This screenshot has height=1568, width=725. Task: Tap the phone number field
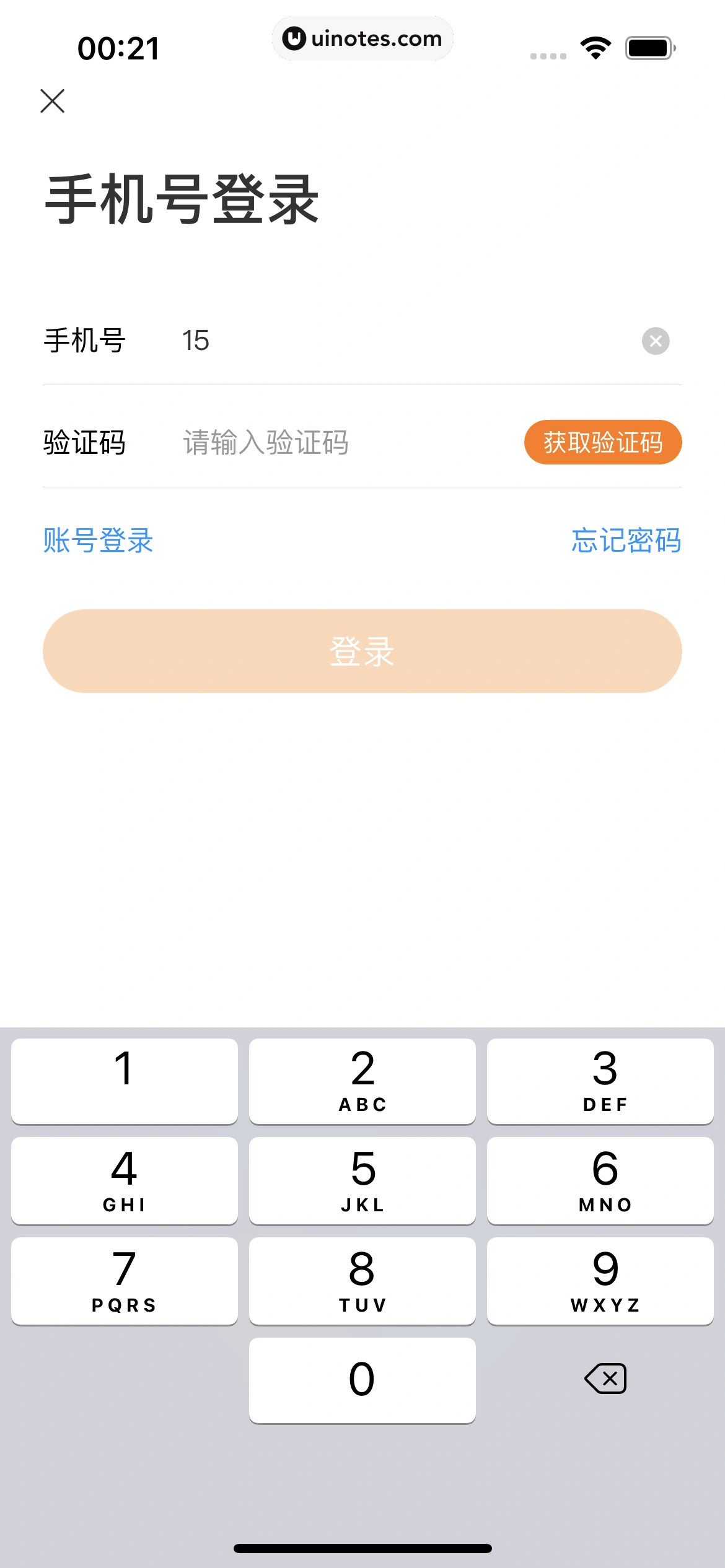[397, 341]
